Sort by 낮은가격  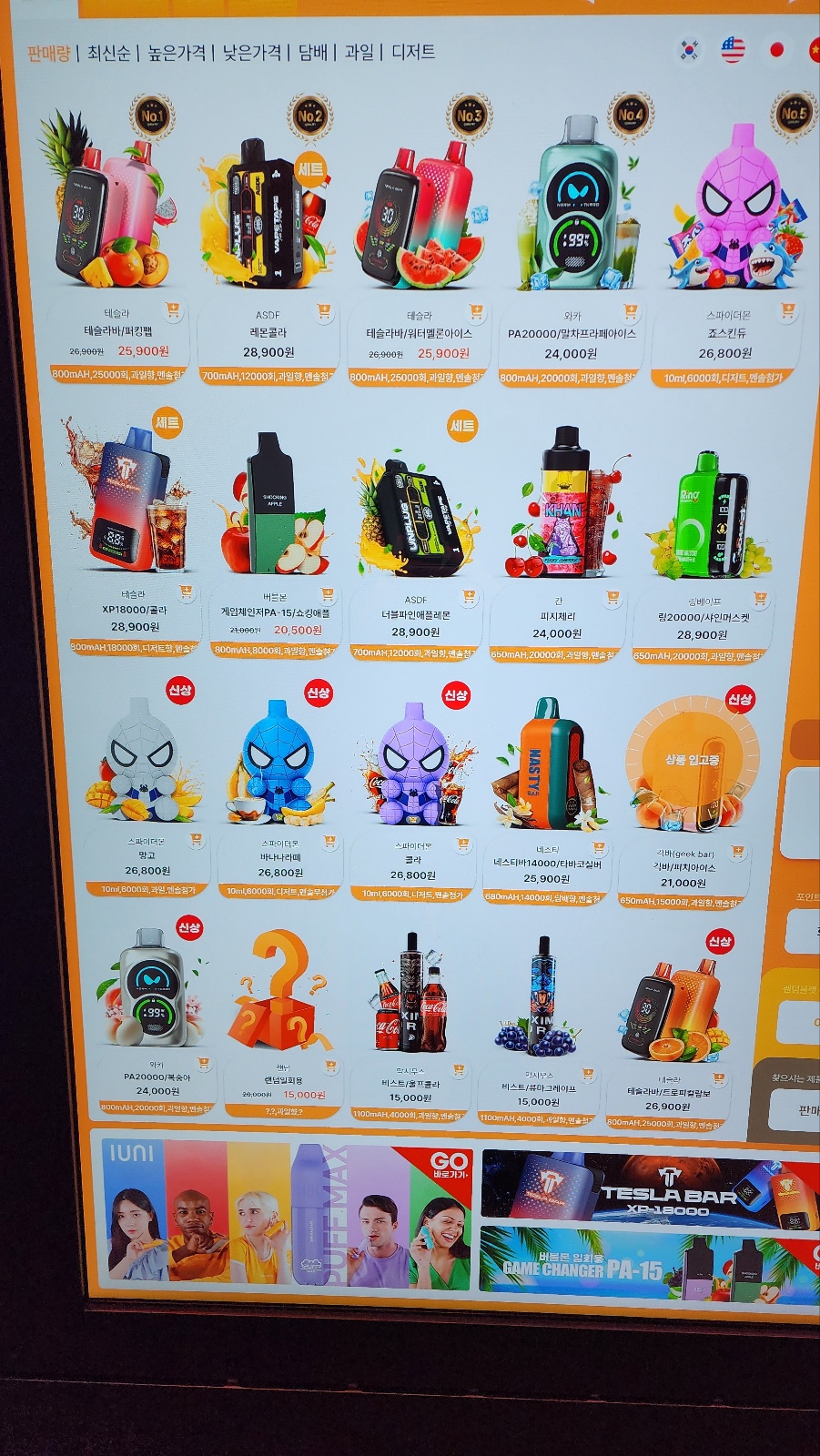click(x=252, y=53)
